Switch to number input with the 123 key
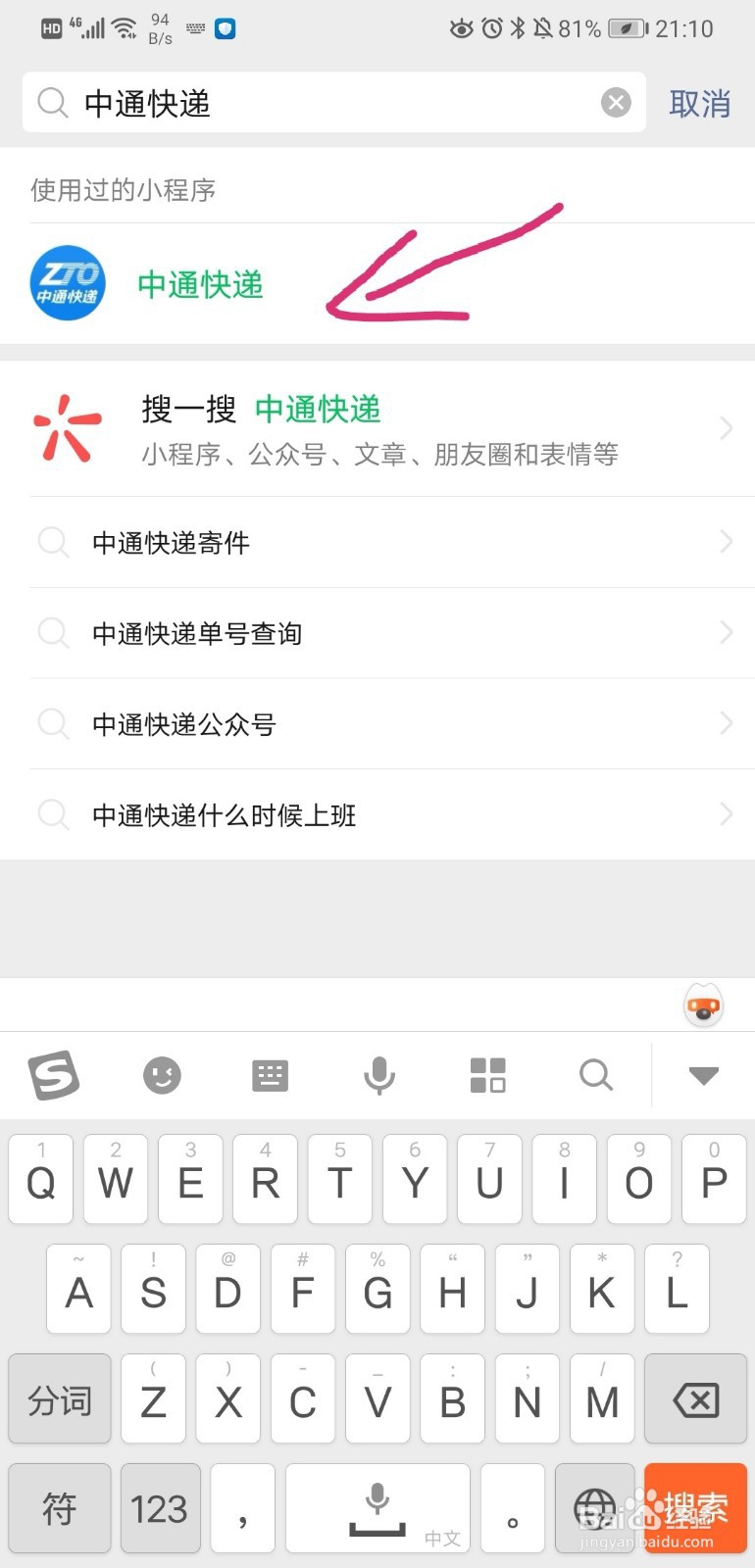 coord(160,1508)
